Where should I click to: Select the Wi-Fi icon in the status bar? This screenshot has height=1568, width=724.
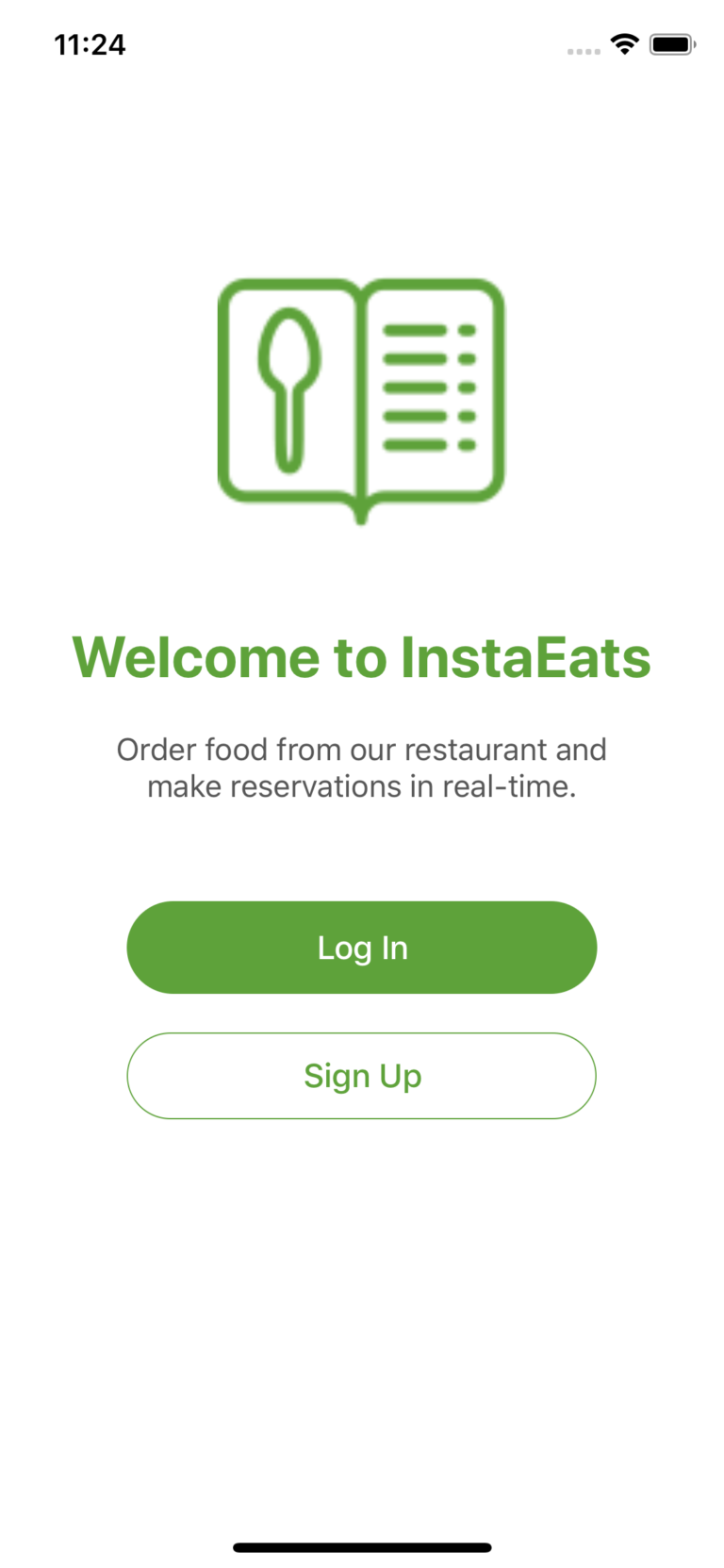tap(624, 43)
